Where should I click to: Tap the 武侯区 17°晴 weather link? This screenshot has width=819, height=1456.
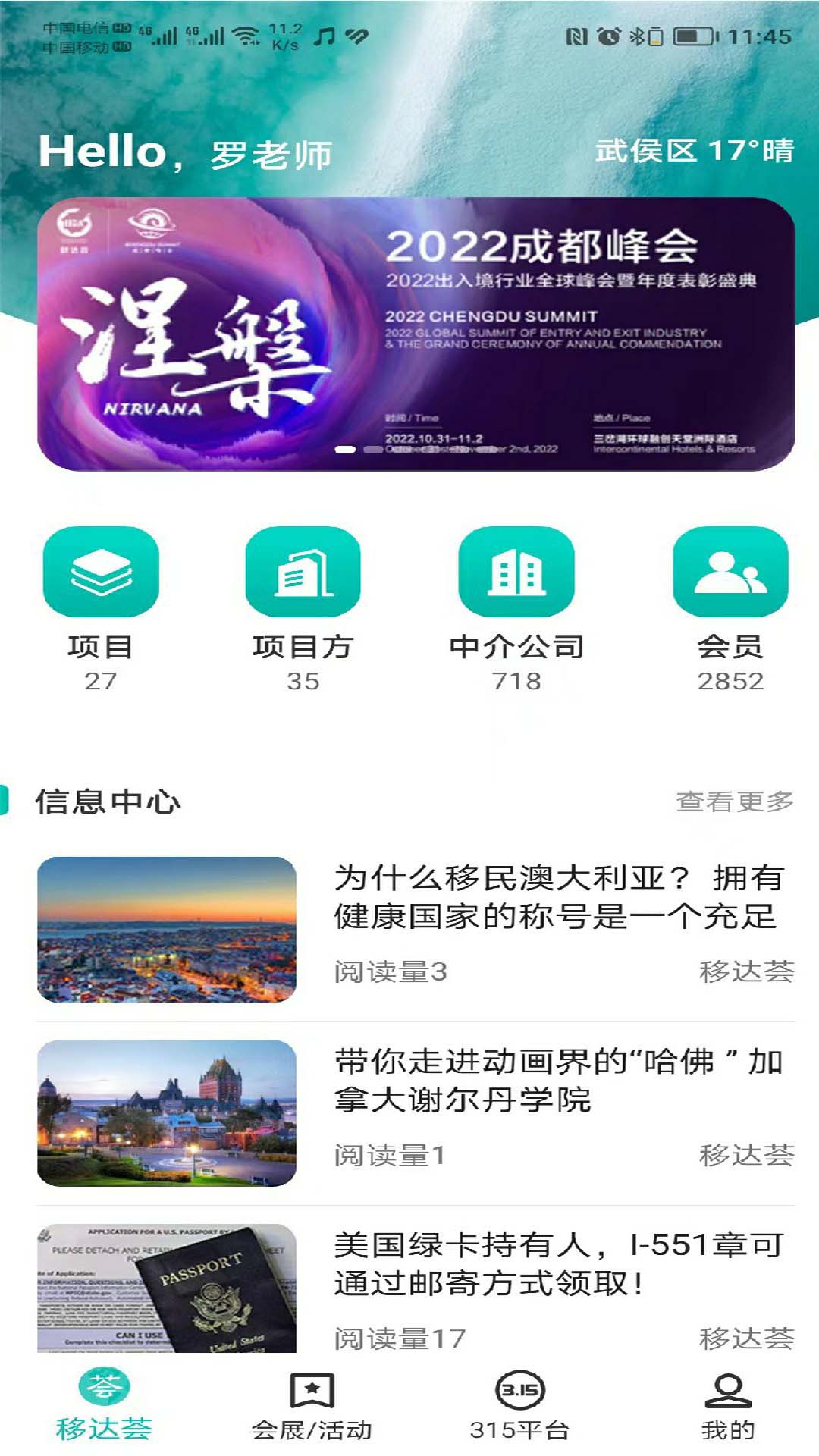pyautogui.click(x=694, y=152)
